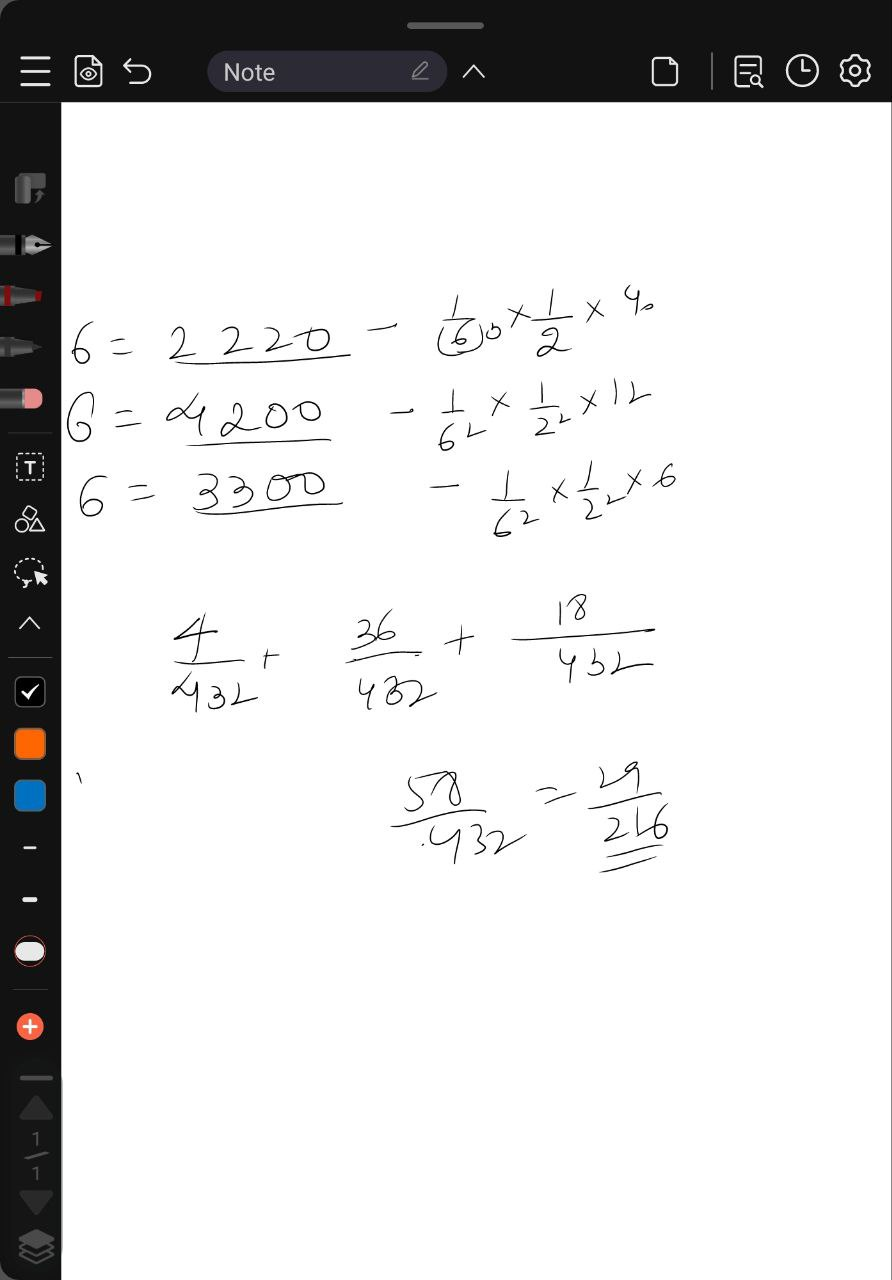
Task: Open the page template icon
Action: (665, 72)
